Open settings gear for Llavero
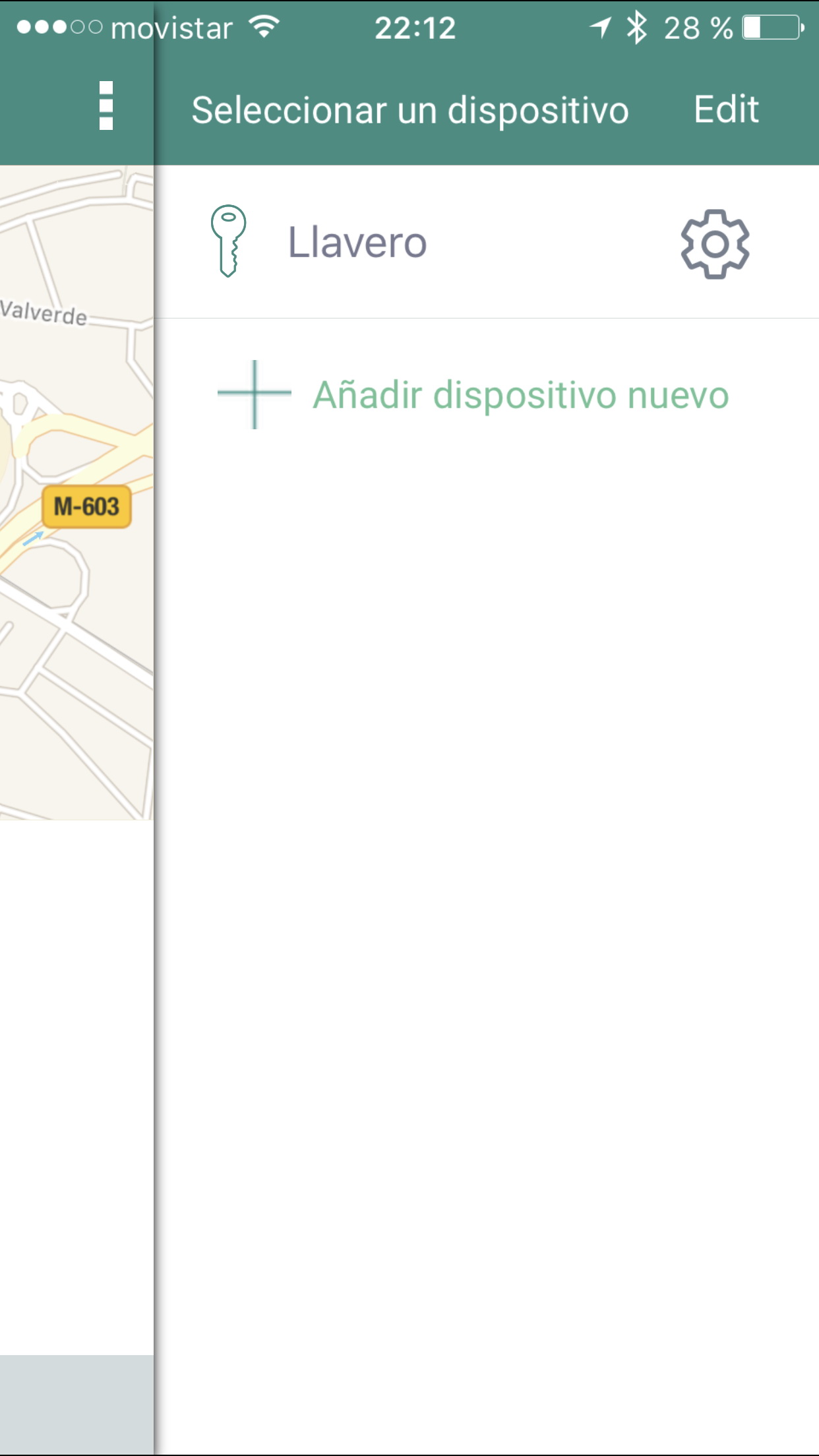Viewport: 819px width, 1456px height. 715,244
